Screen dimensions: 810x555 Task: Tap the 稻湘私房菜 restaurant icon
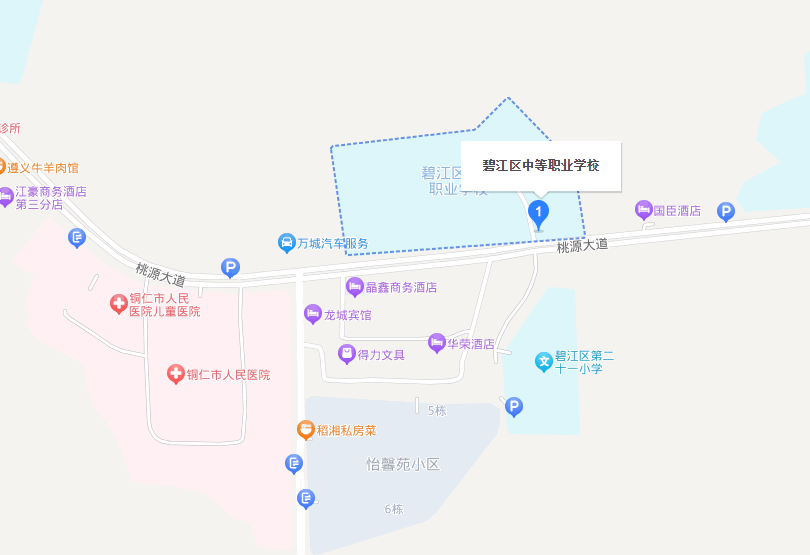(306, 430)
